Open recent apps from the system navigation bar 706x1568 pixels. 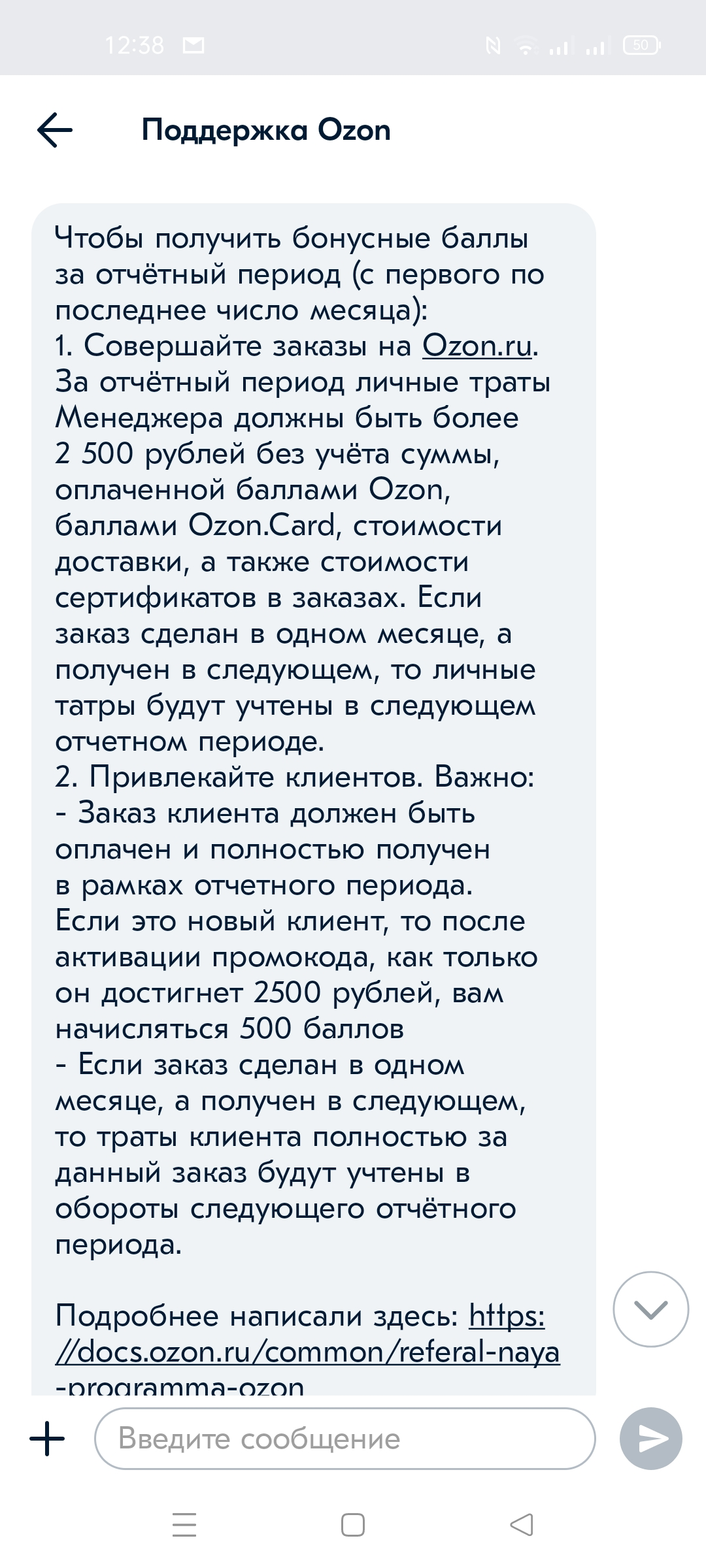coord(184,1525)
